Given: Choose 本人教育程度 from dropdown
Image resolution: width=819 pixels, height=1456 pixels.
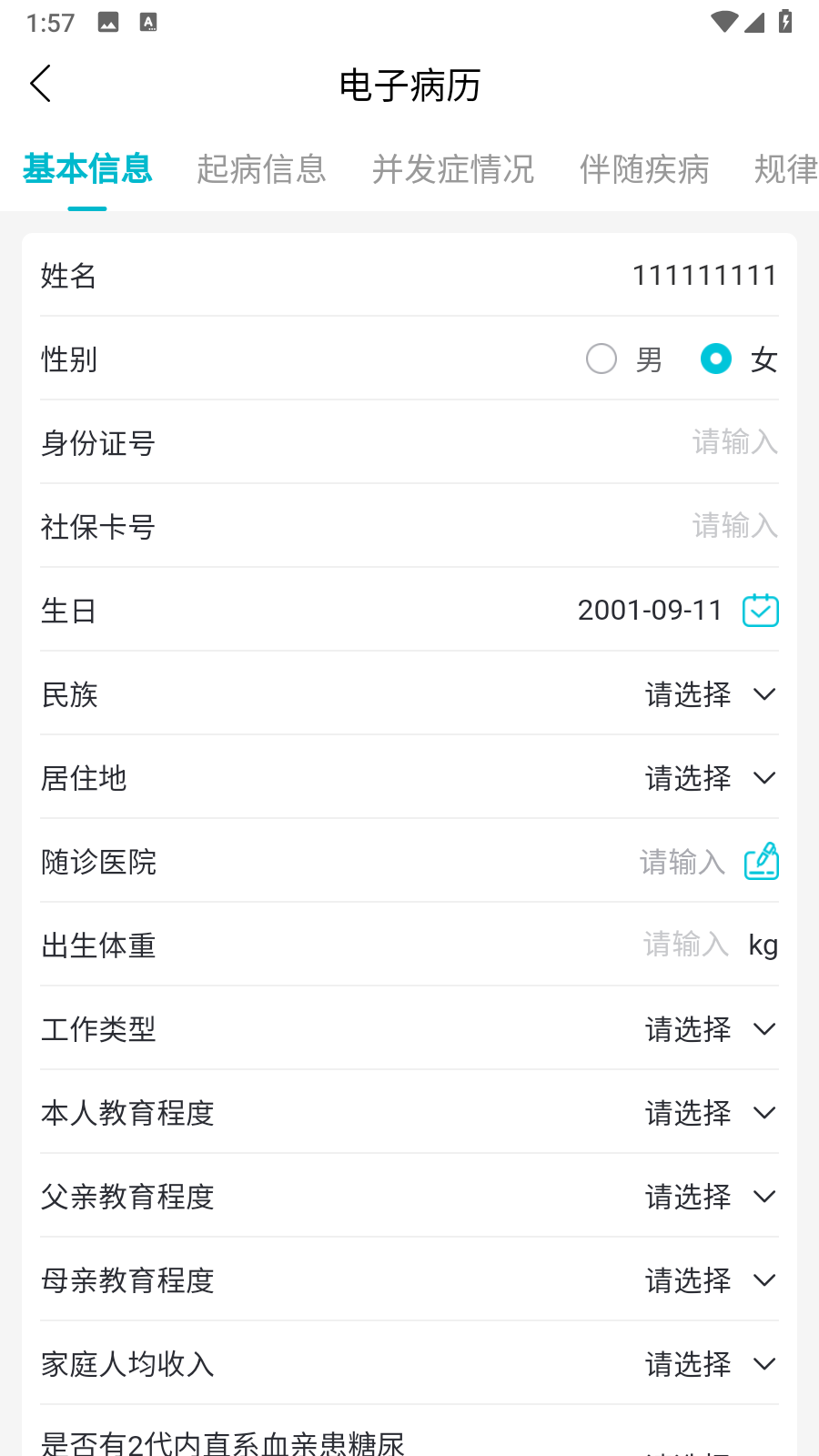Looking at the screenshot, I should (710, 1114).
